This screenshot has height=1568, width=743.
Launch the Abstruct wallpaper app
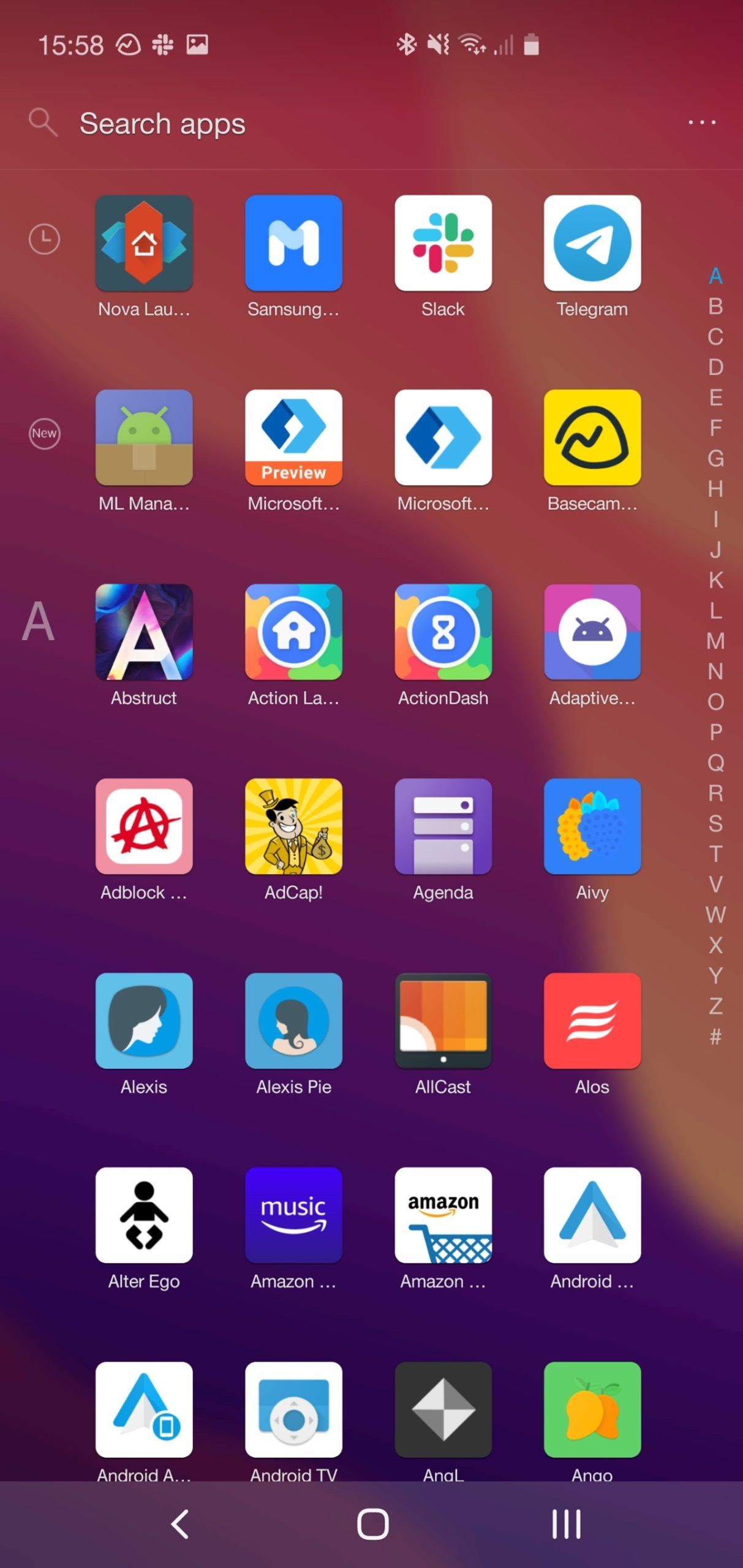pos(144,632)
